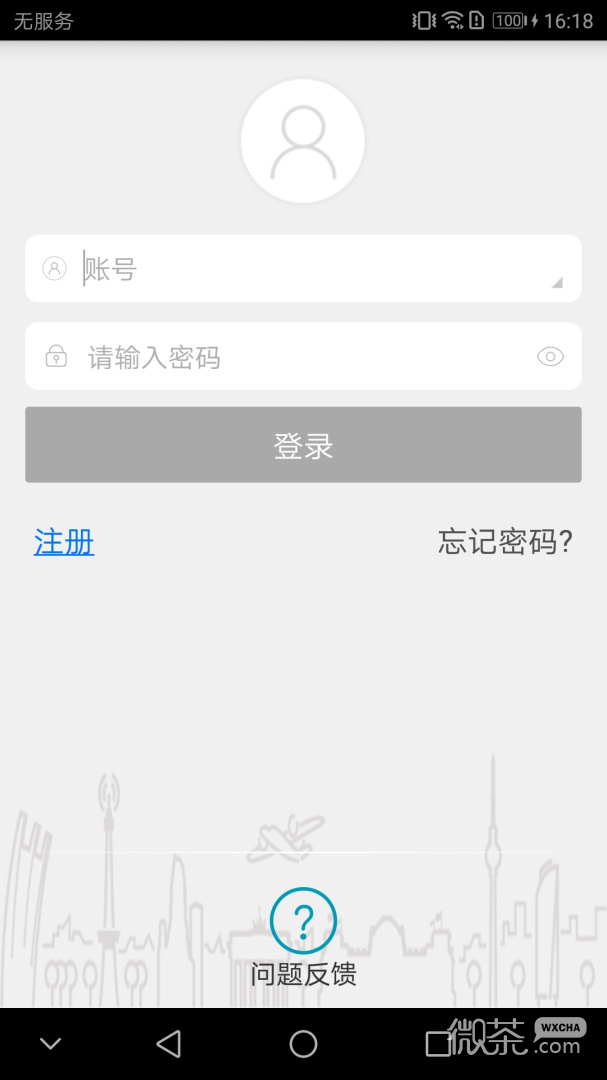
Task: Tap the profile avatar placeholder
Action: (303, 141)
